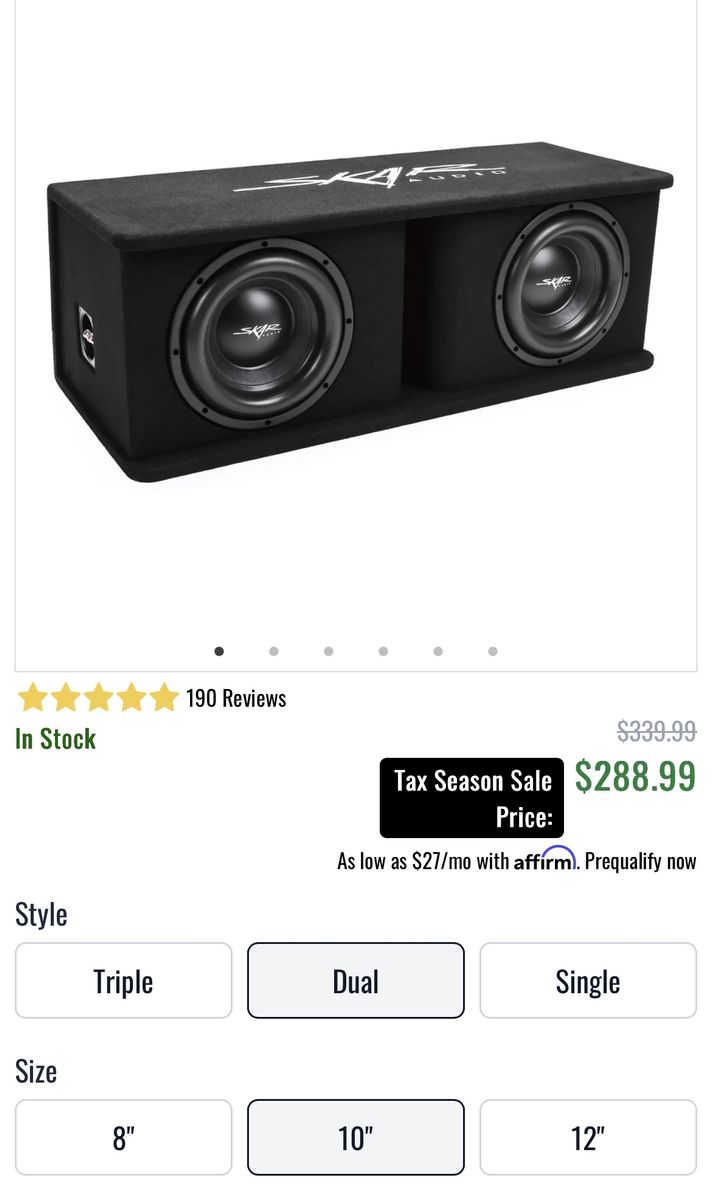The height and width of the screenshot is (1200, 712).
Task: Jump to the last product image dot
Action: click(x=493, y=651)
